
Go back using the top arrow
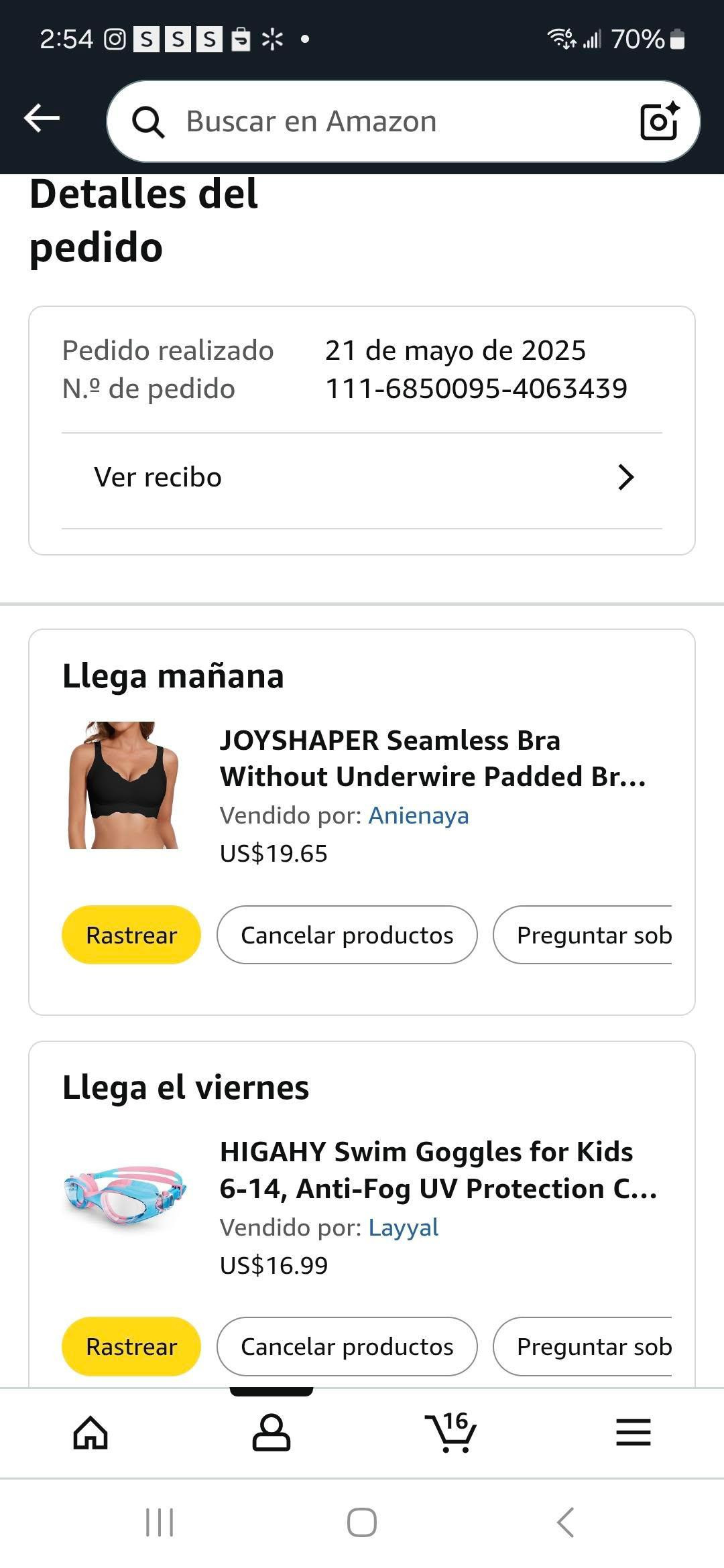click(x=42, y=119)
